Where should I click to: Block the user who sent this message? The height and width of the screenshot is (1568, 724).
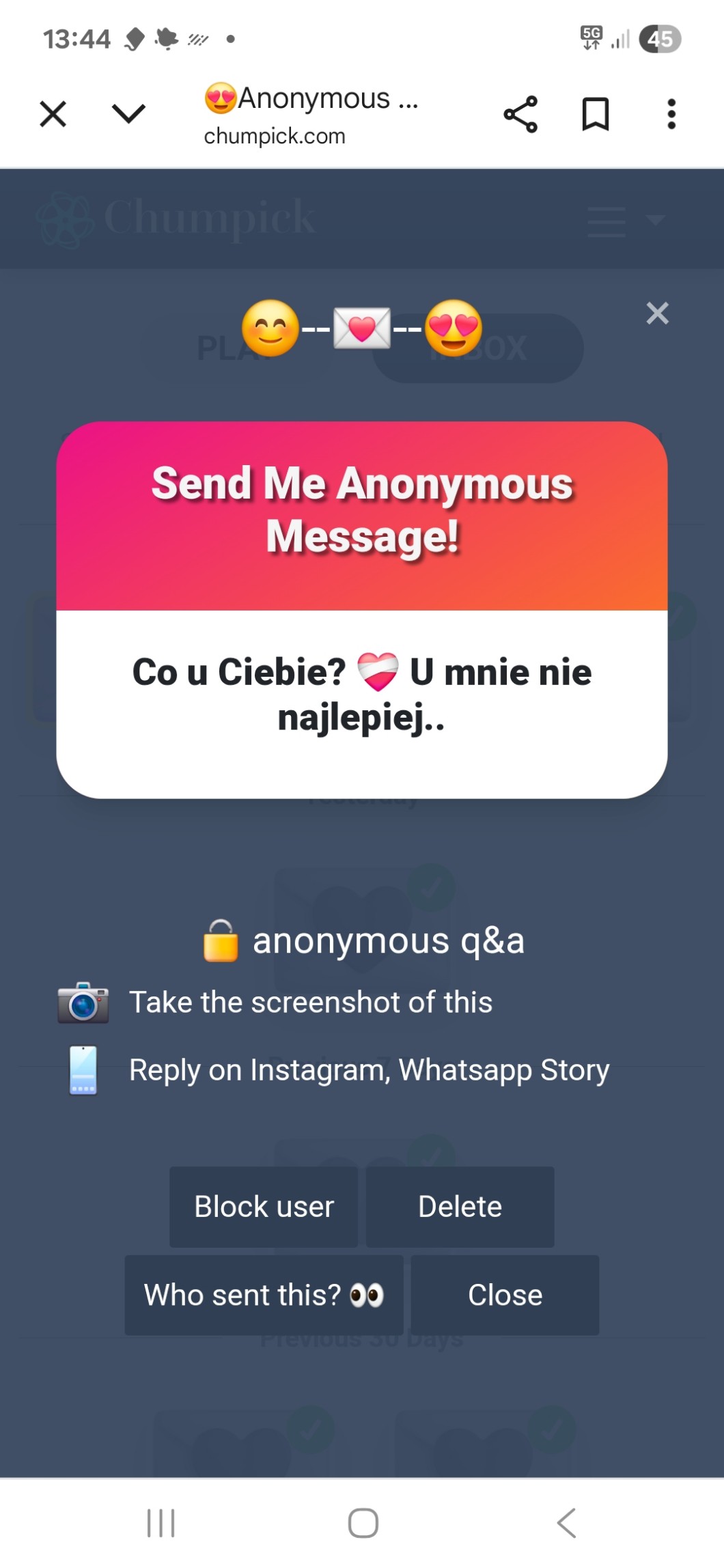(264, 1207)
